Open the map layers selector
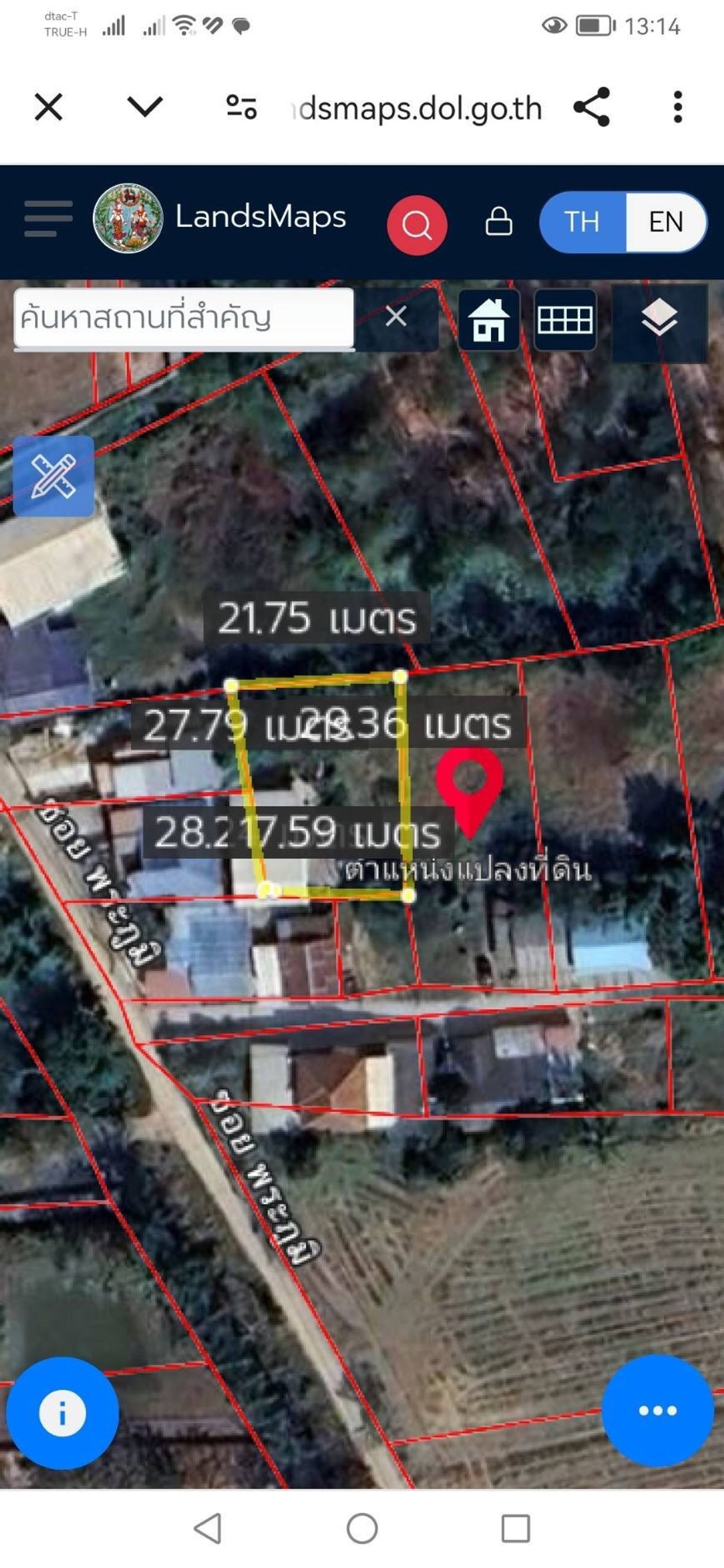This screenshot has height=1568, width=724. tap(660, 318)
